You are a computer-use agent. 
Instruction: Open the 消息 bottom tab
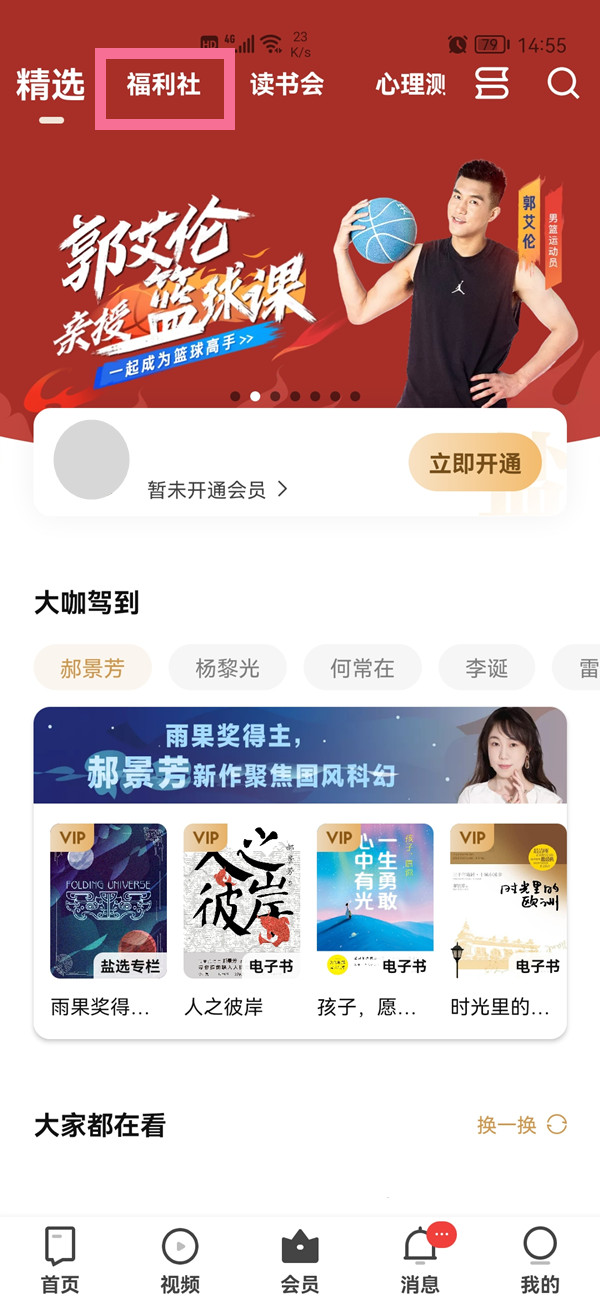[420, 1260]
